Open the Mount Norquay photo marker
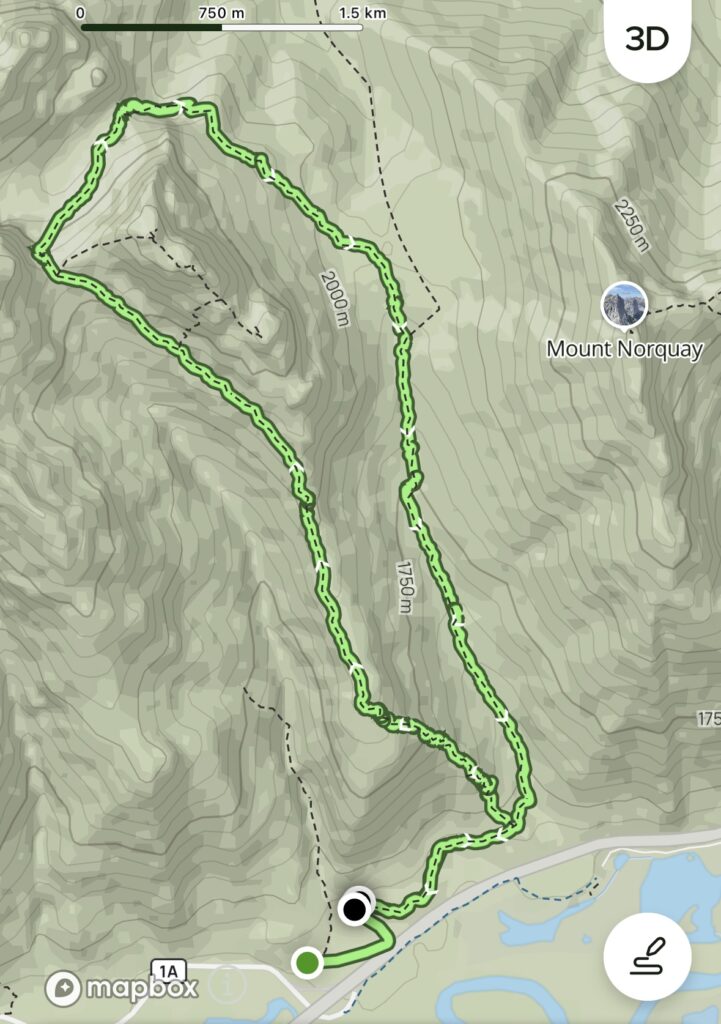The height and width of the screenshot is (1024, 721). [x=624, y=305]
